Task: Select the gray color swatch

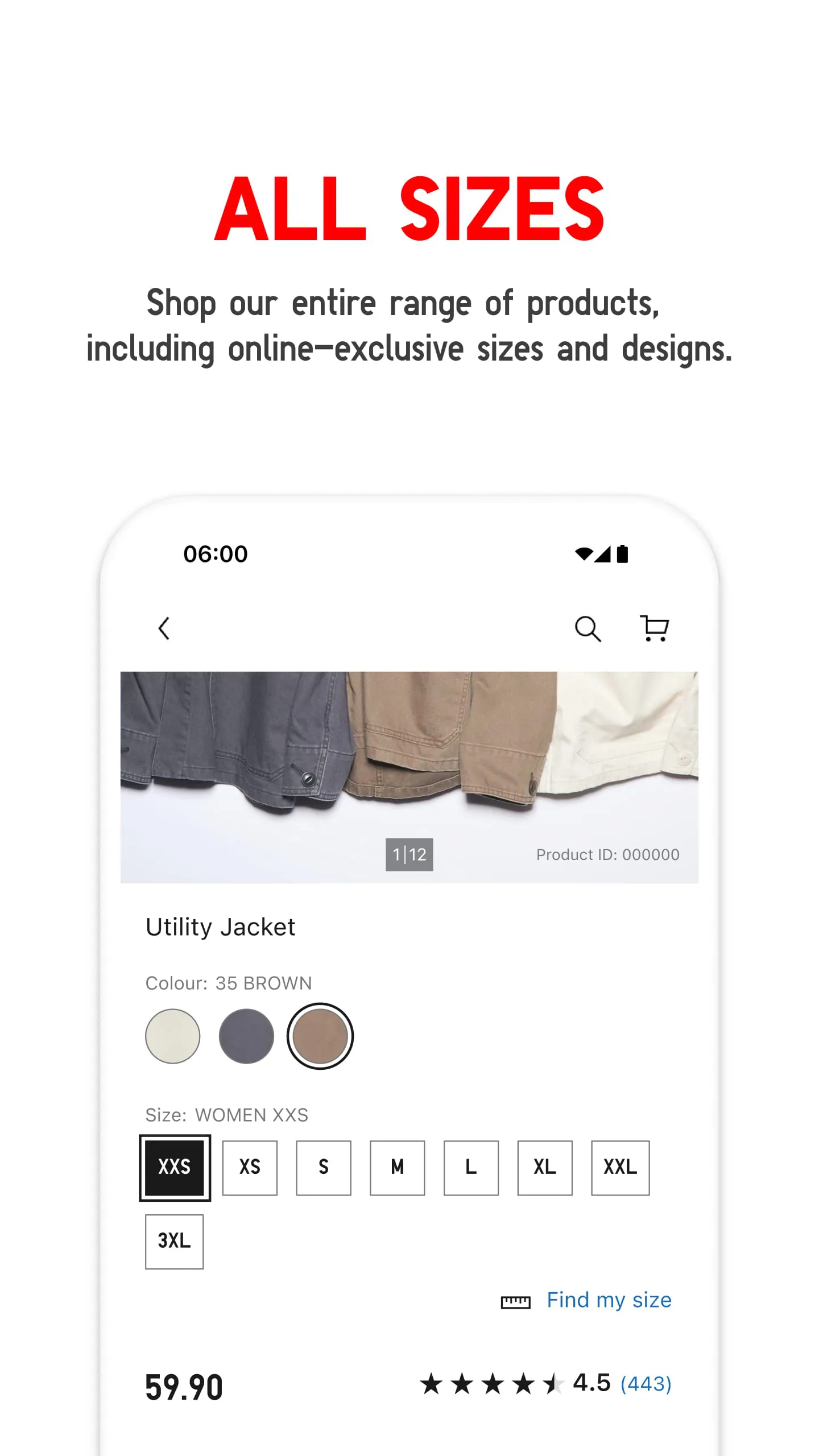Action: 247,1036
